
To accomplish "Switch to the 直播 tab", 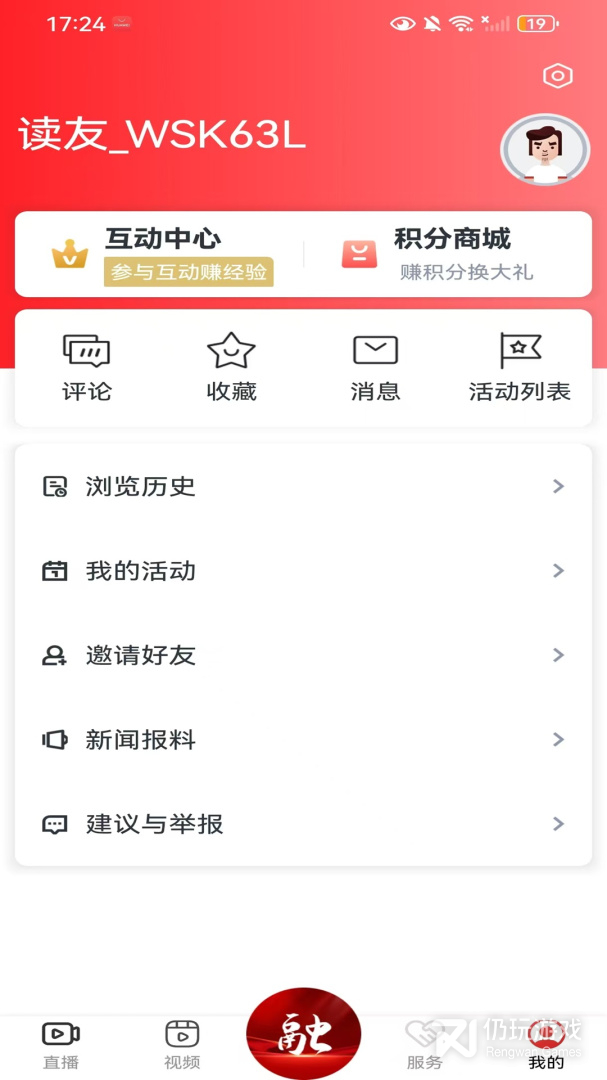I will tap(61, 1045).
